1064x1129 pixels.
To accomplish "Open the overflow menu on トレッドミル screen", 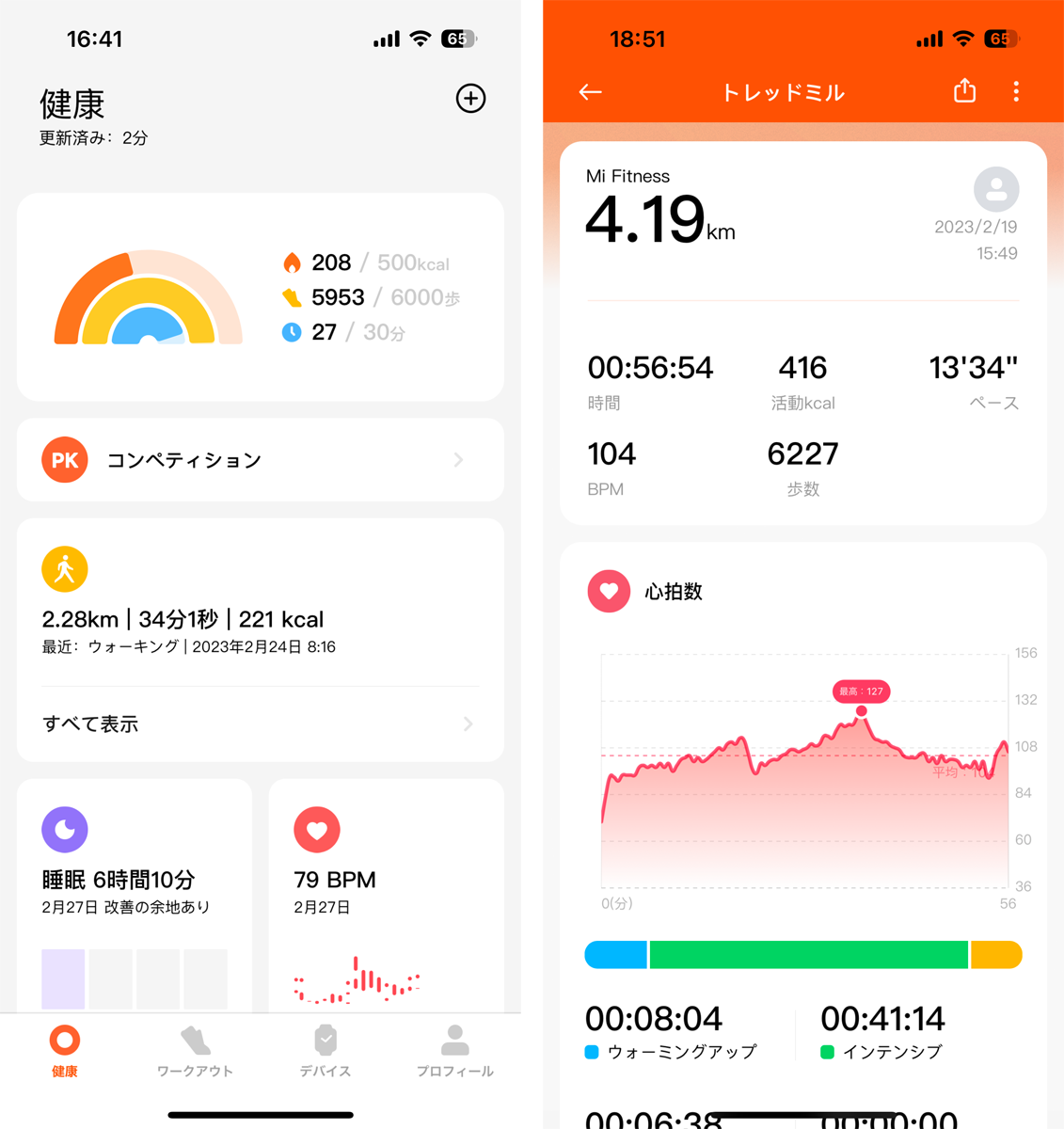I will [x=1016, y=91].
